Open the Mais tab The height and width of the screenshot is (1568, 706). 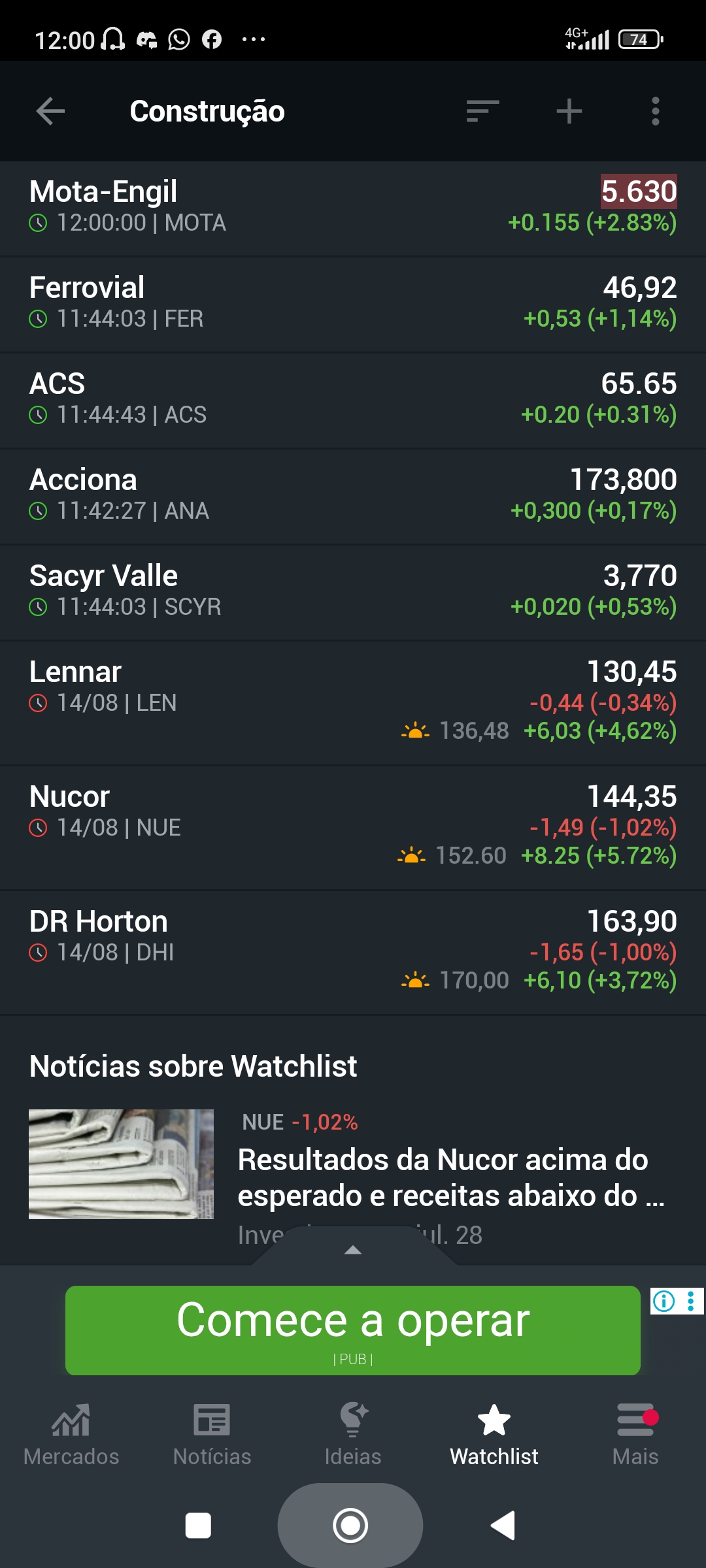[x=635, y=1435]
